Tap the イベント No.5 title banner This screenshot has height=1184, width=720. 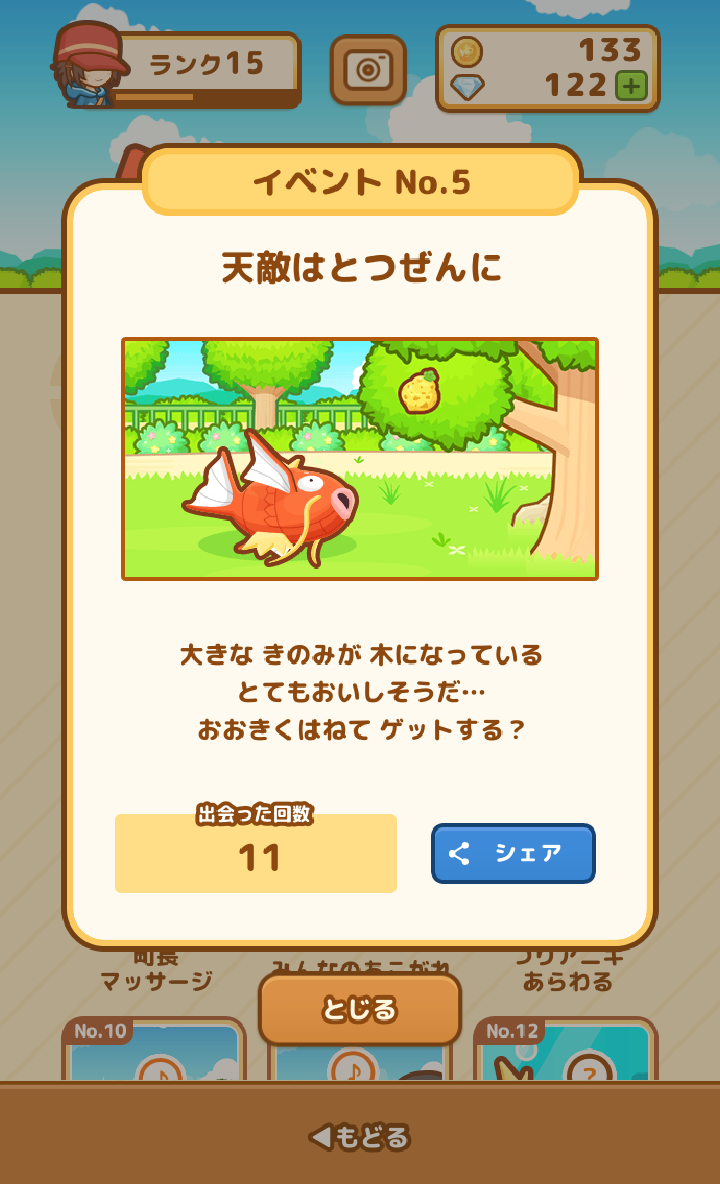(360, 180)
